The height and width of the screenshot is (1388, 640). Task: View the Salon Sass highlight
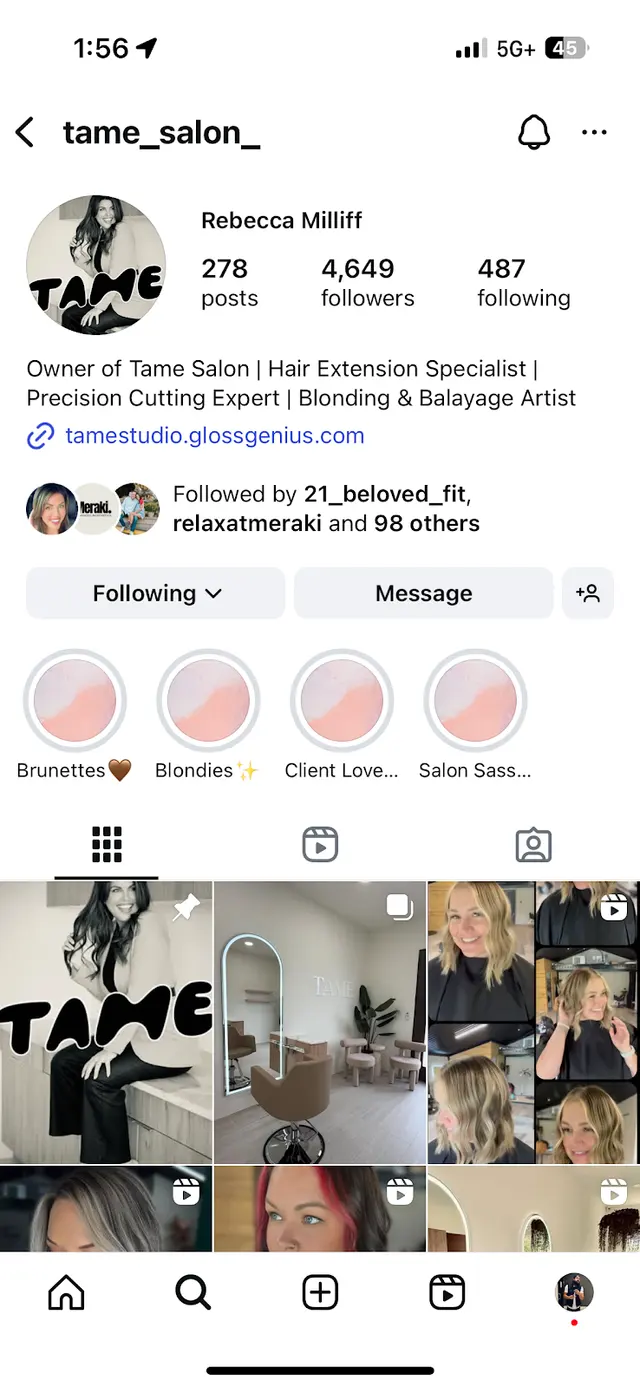476,701
